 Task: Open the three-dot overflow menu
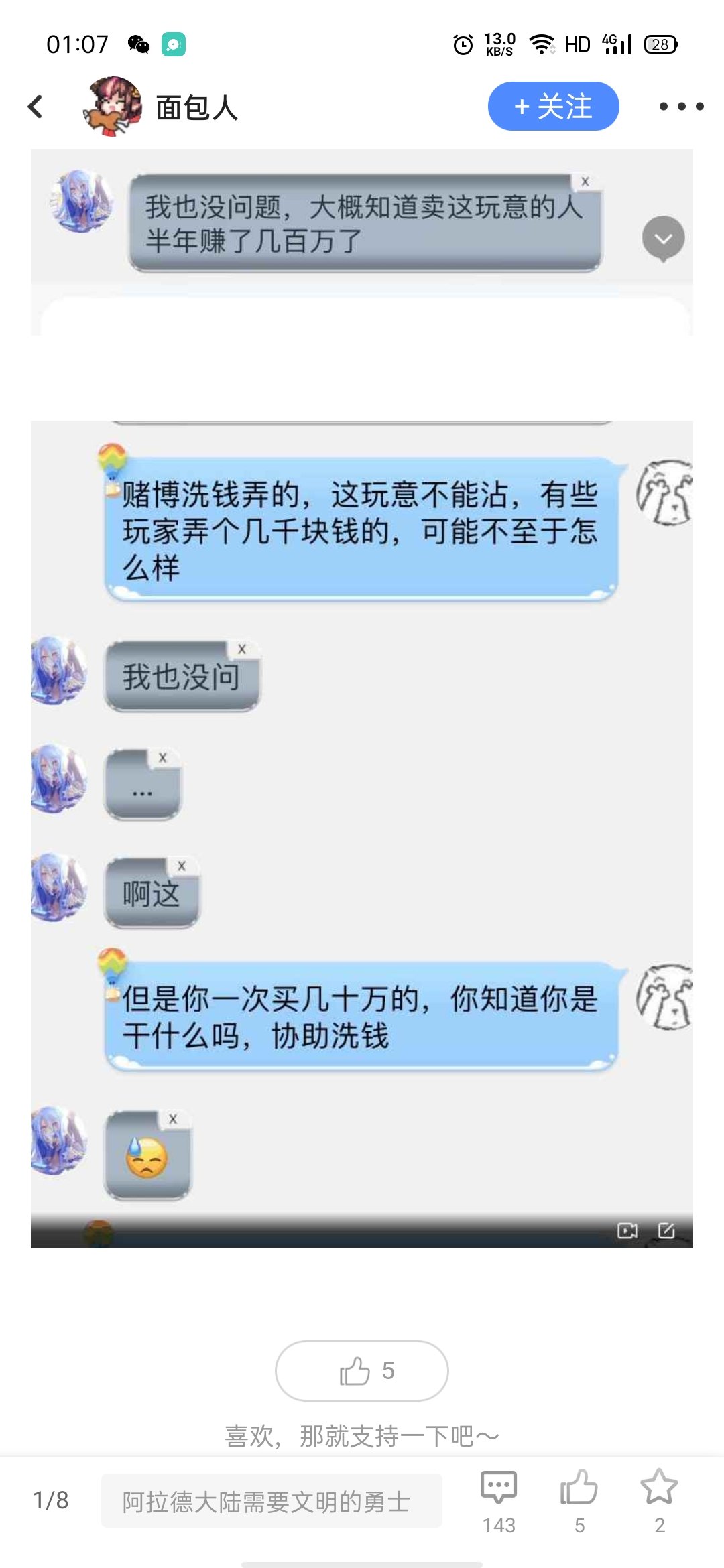coord(681,107)
